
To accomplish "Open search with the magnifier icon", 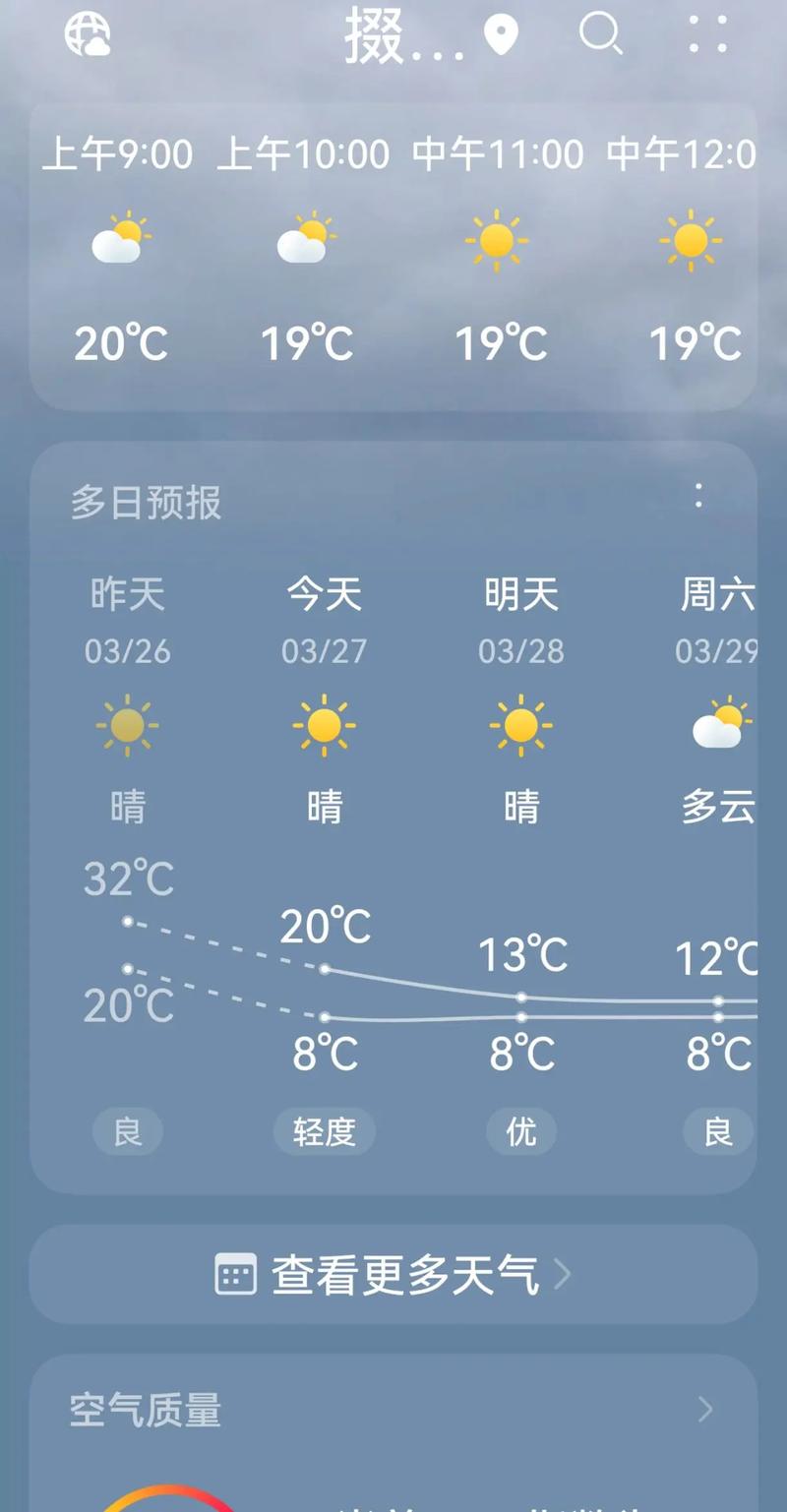I will (602, 37).
